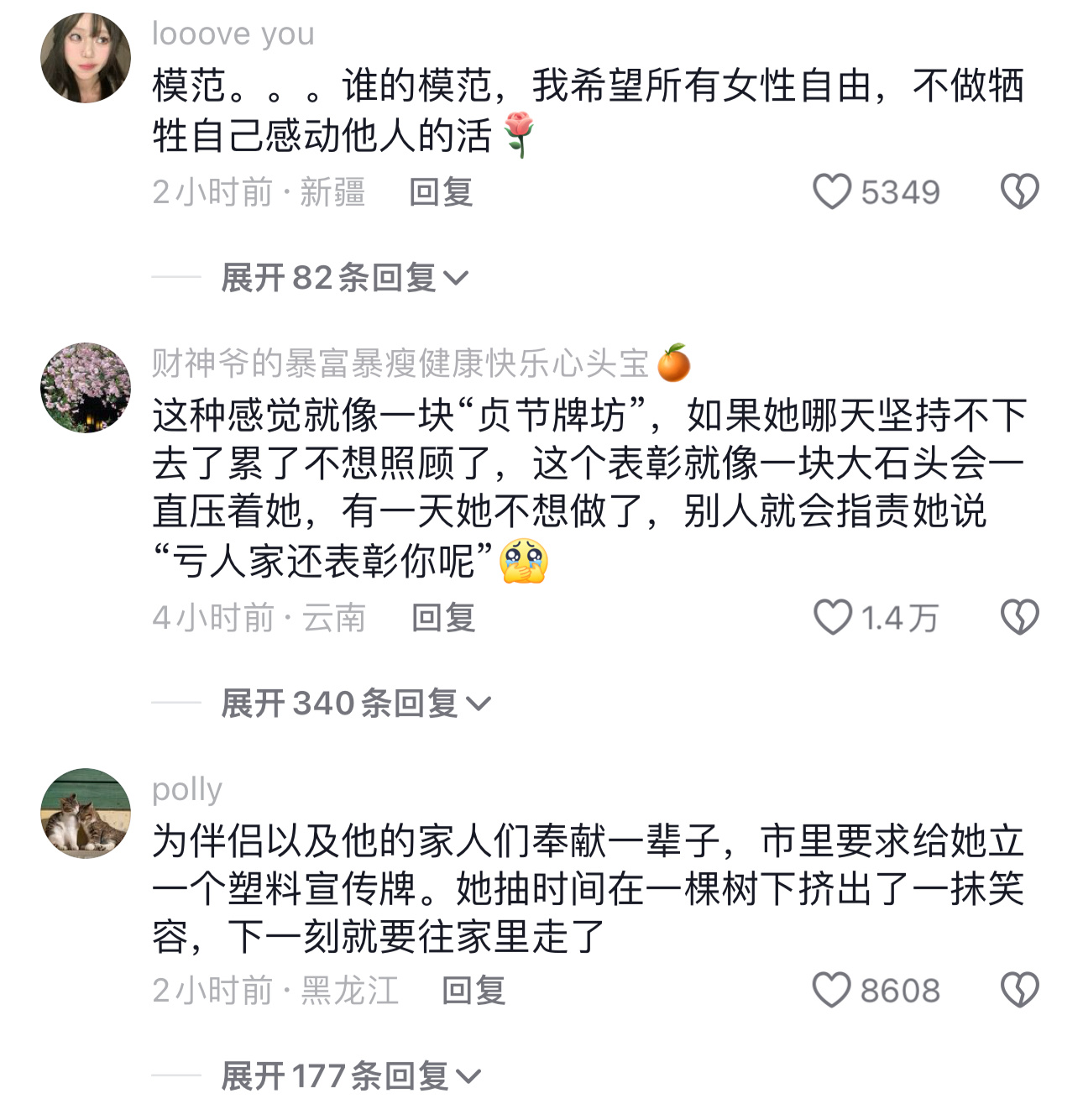This screenshot has width=1083, height=1120.
Task: Reply to the 贞节牌坊 comment
Action: point(443,618)
